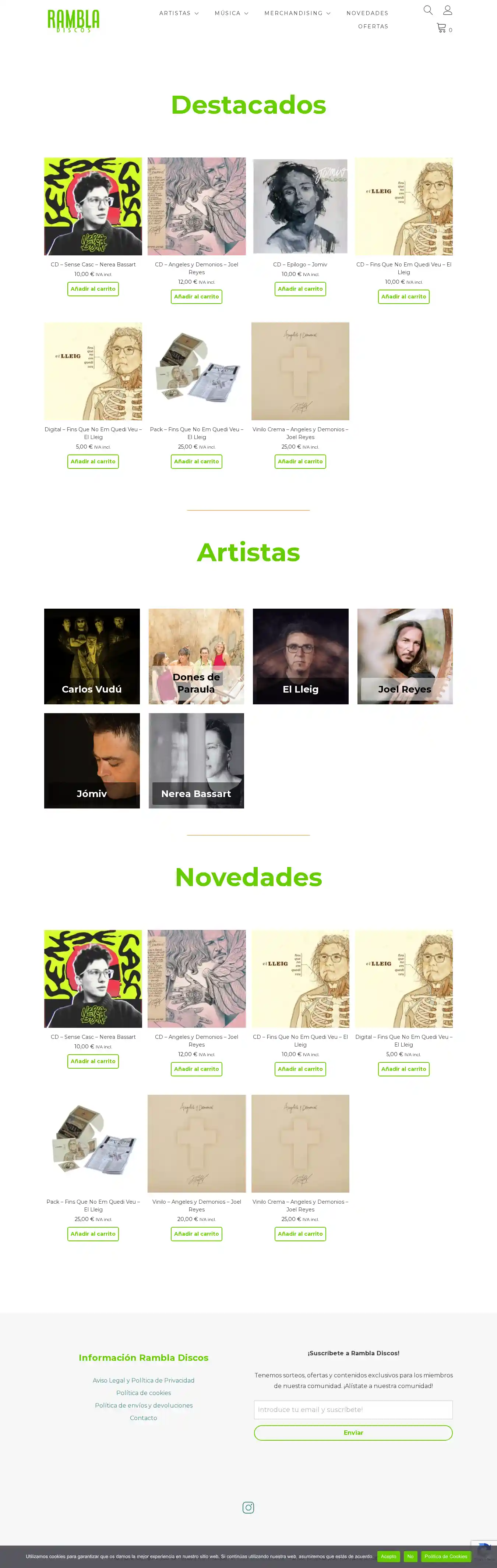View the Joel Reyes artist page

click(x=405, y=656)
